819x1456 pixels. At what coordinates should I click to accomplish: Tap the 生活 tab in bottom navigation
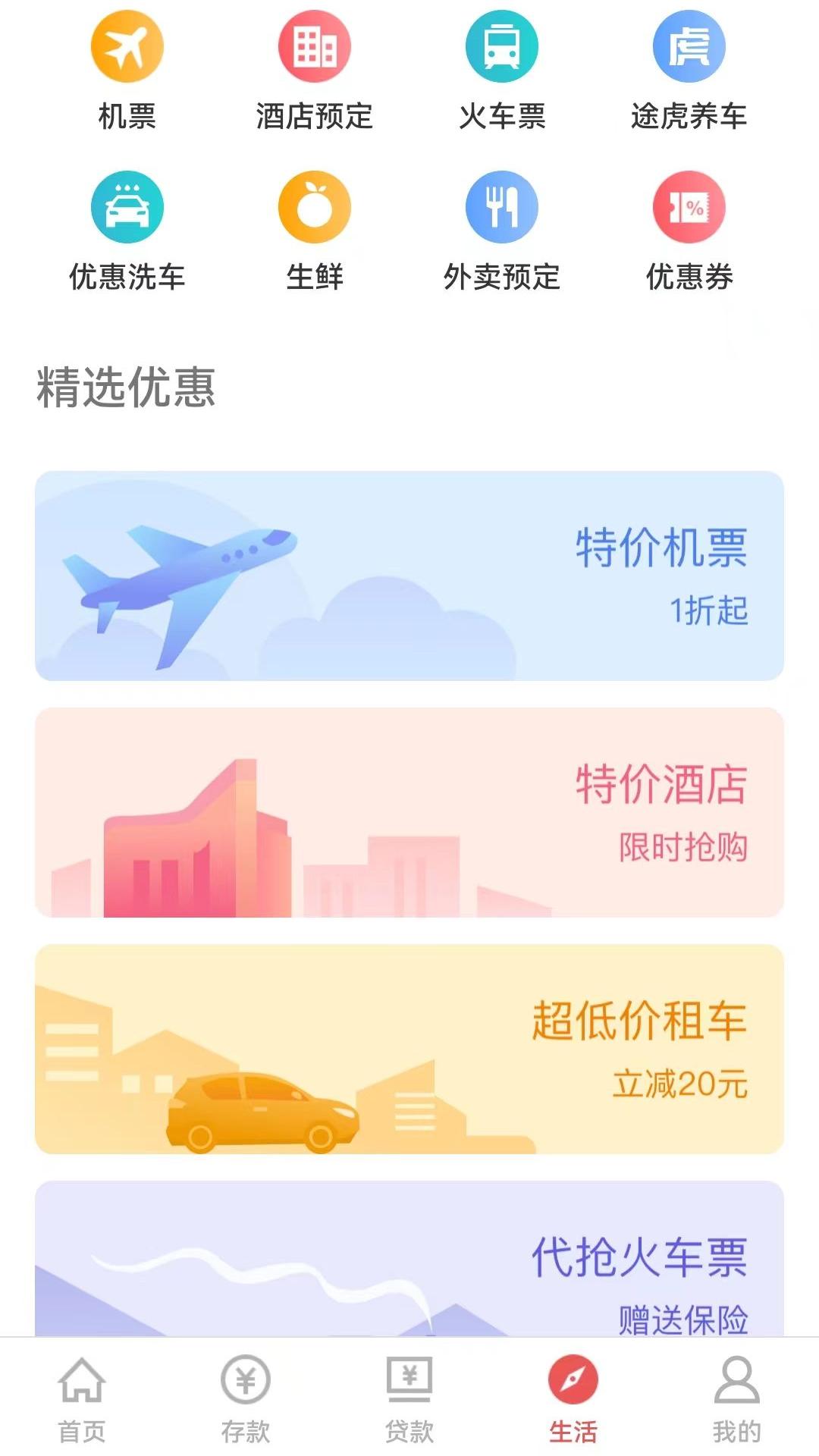click(573, 1398)
